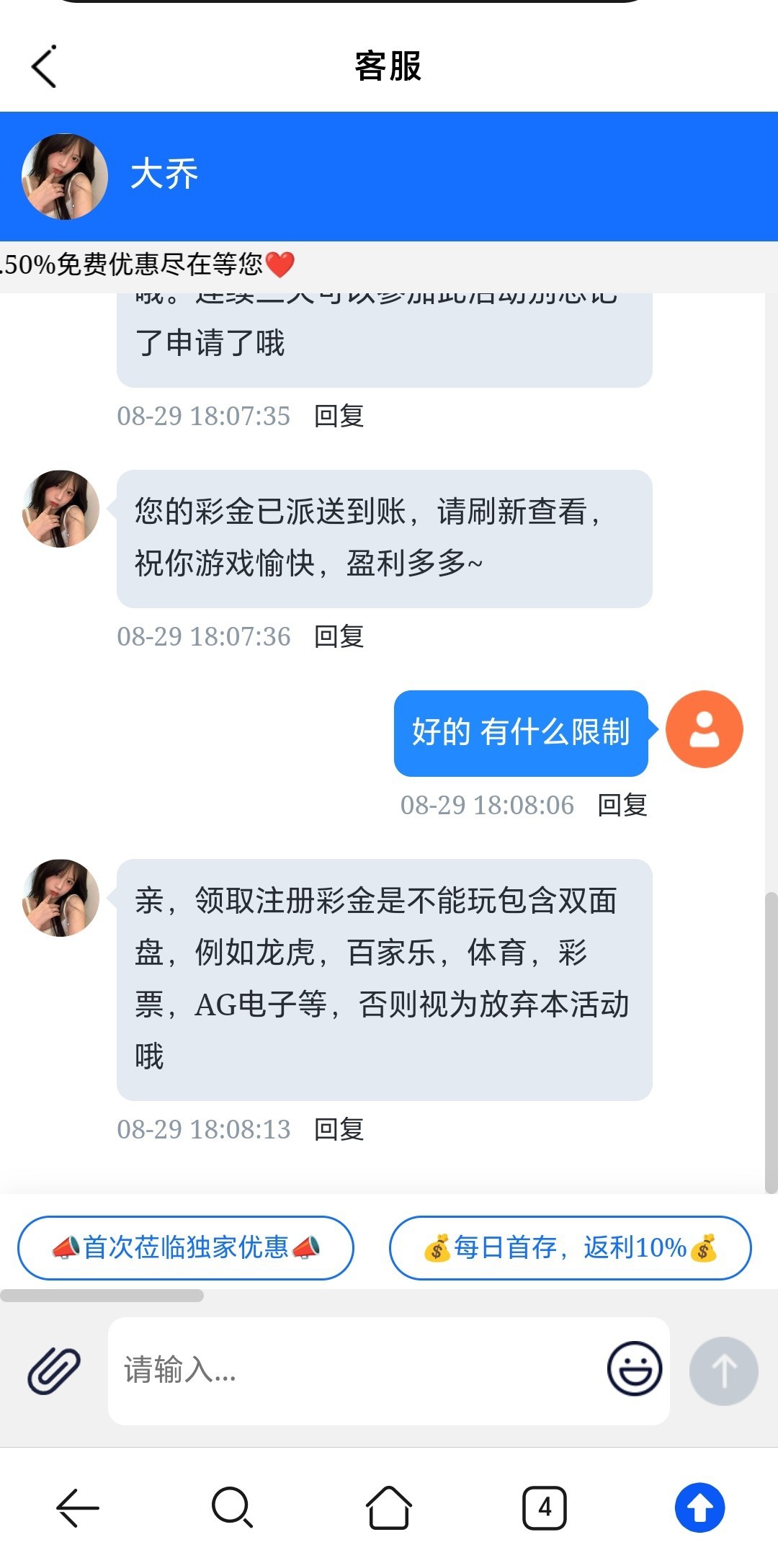Screen dimensions: 778x1568
Task: Tap 回复 under the 18:07:36 message
Action: point(339,636)
